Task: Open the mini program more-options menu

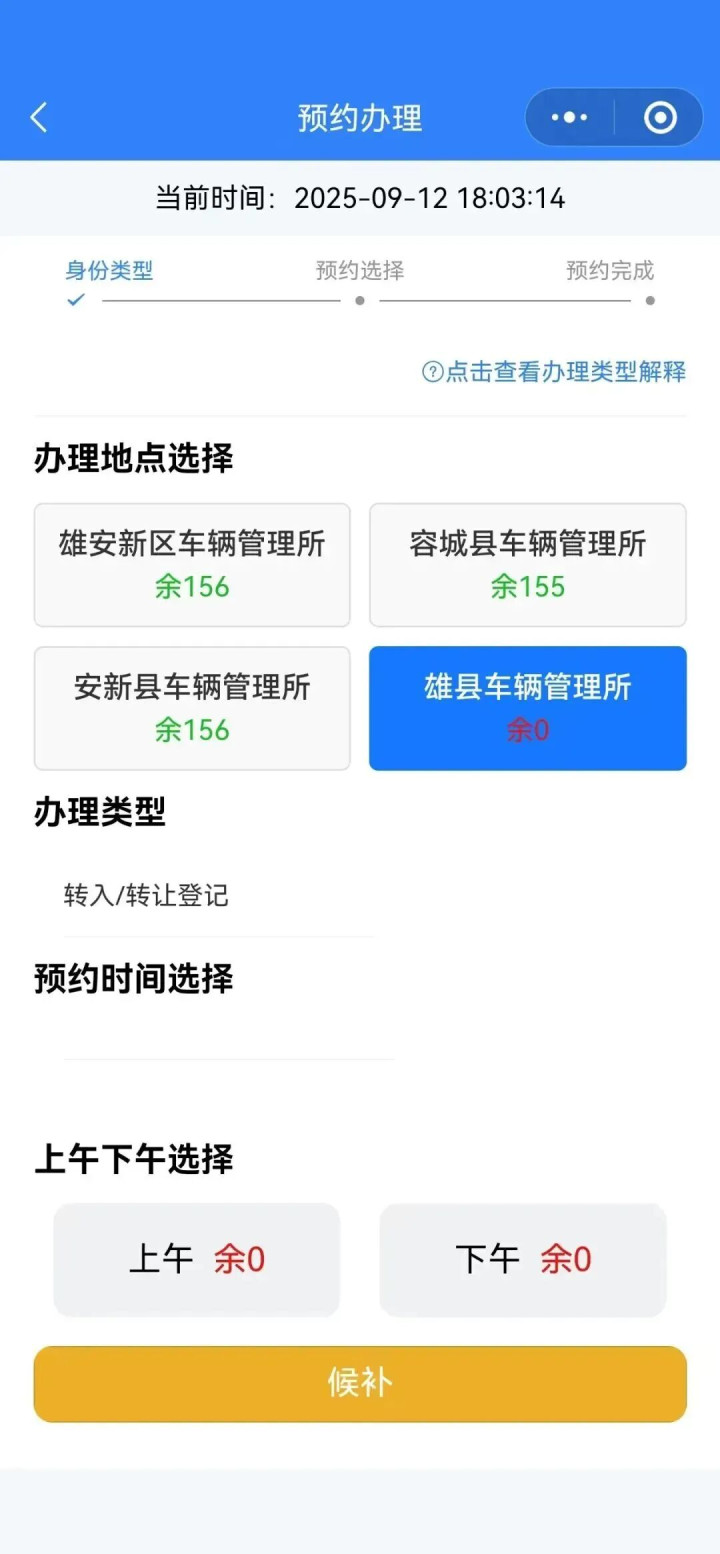Action: 570,118
